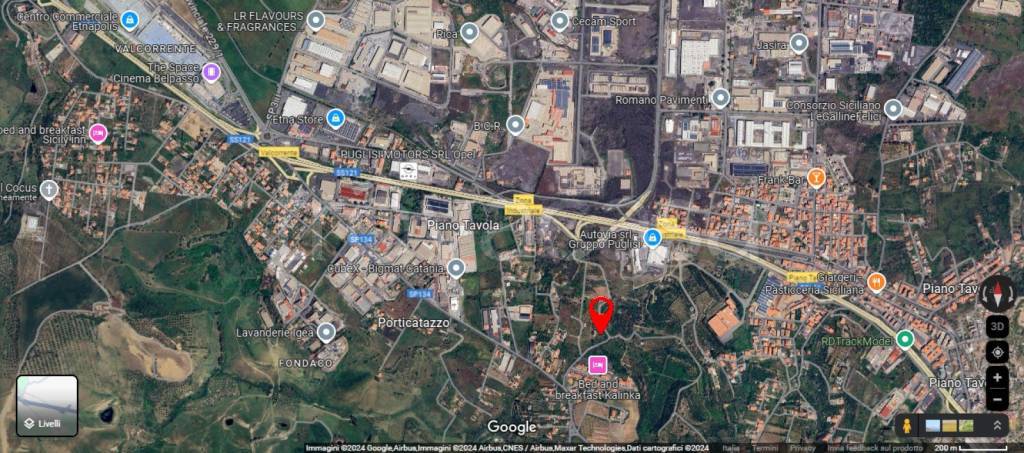This screenshot has width=1024, height=453.
Task: Send product feedback via footer link
Action: click(x=872, y=448)
